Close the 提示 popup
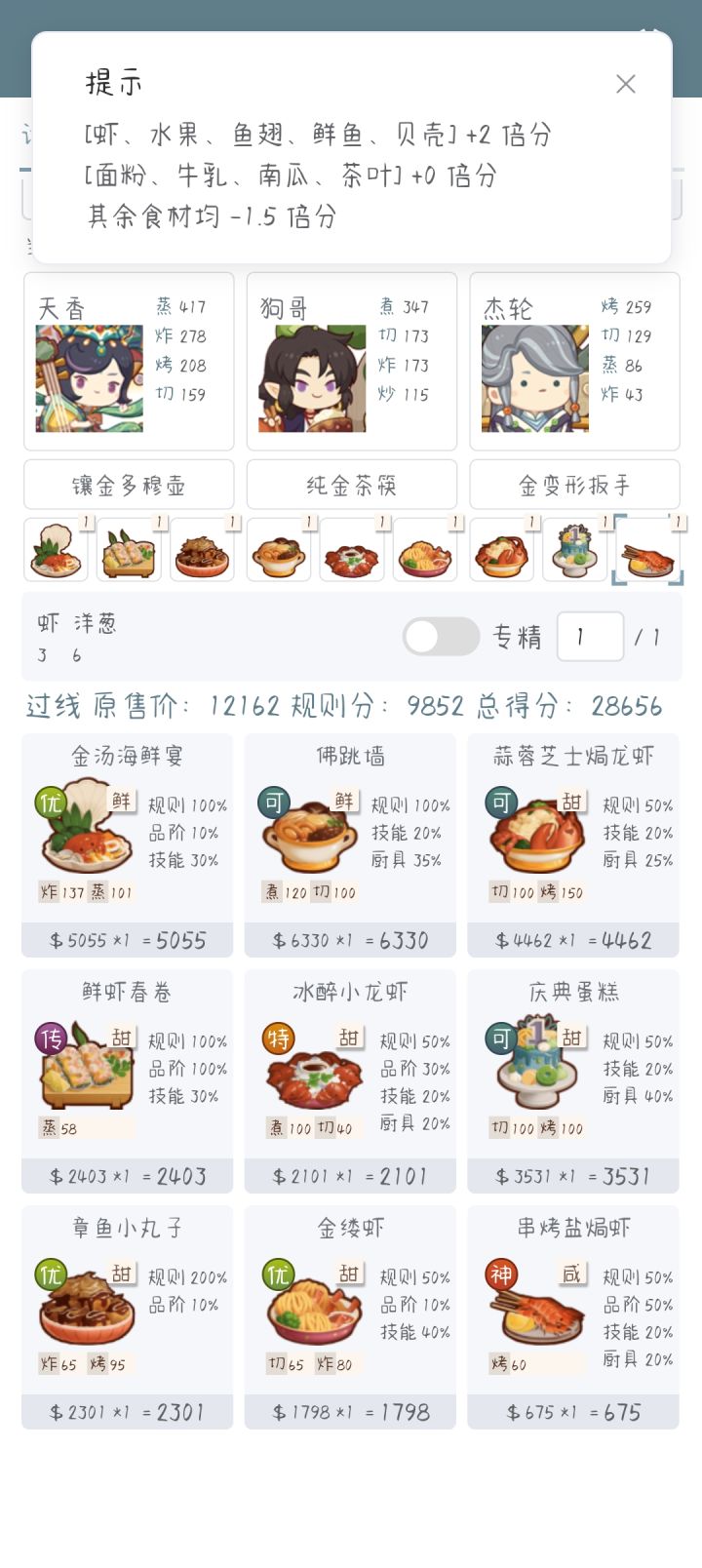This screenshot has width=702, height=1568. 626,84
